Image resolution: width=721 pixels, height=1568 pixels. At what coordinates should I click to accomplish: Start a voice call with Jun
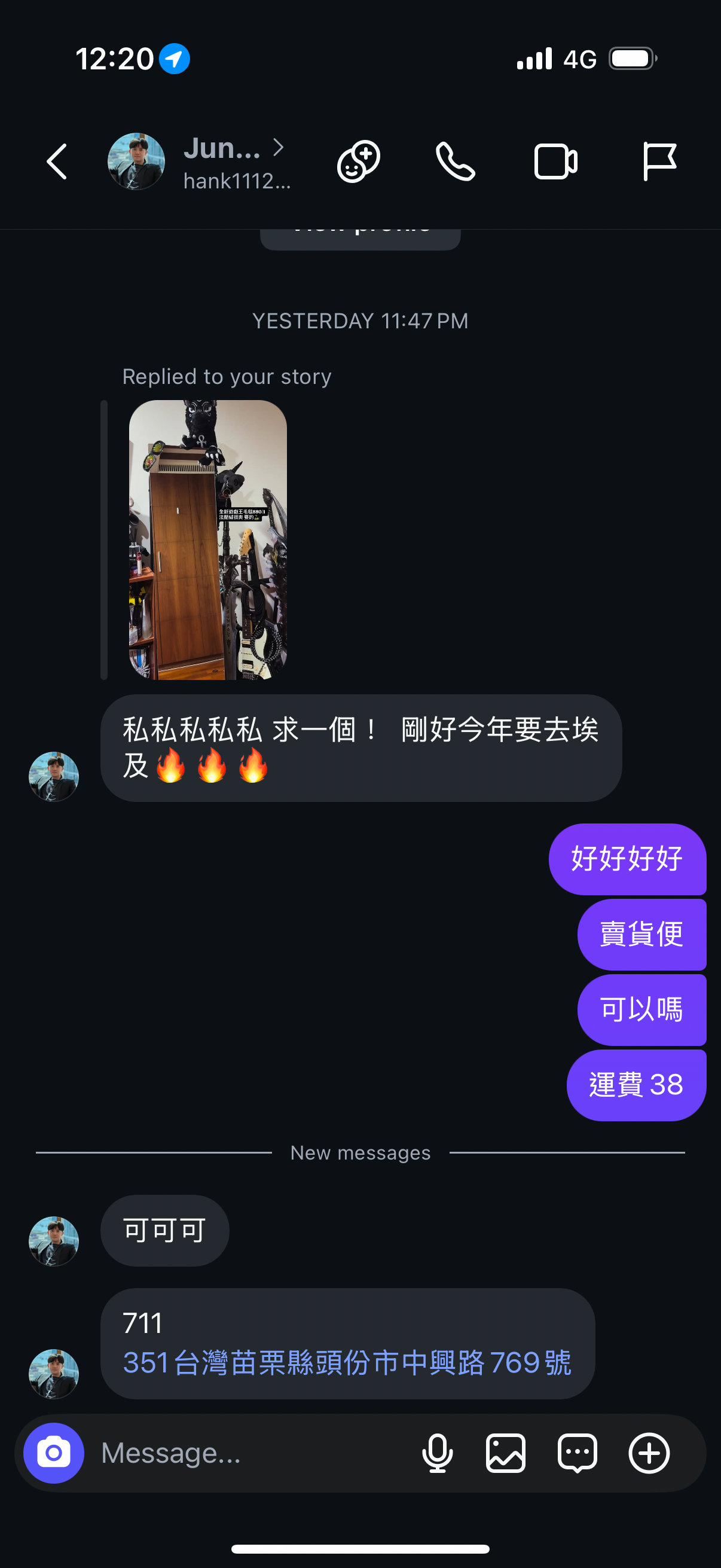pos(455,162)
